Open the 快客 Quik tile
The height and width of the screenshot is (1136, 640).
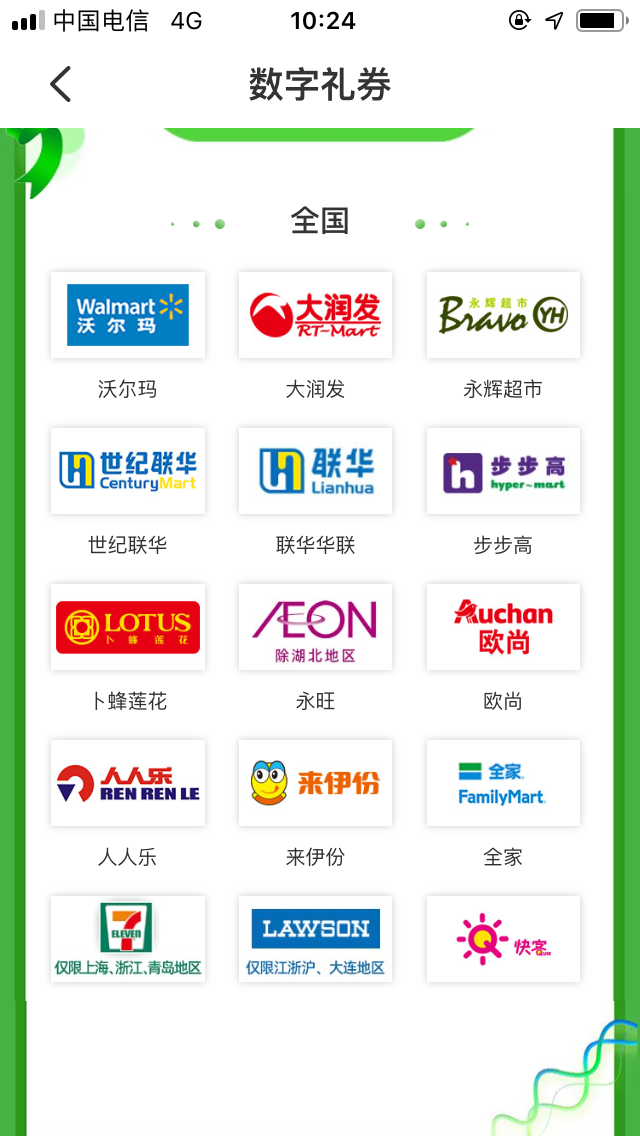[x=503, y=938]
